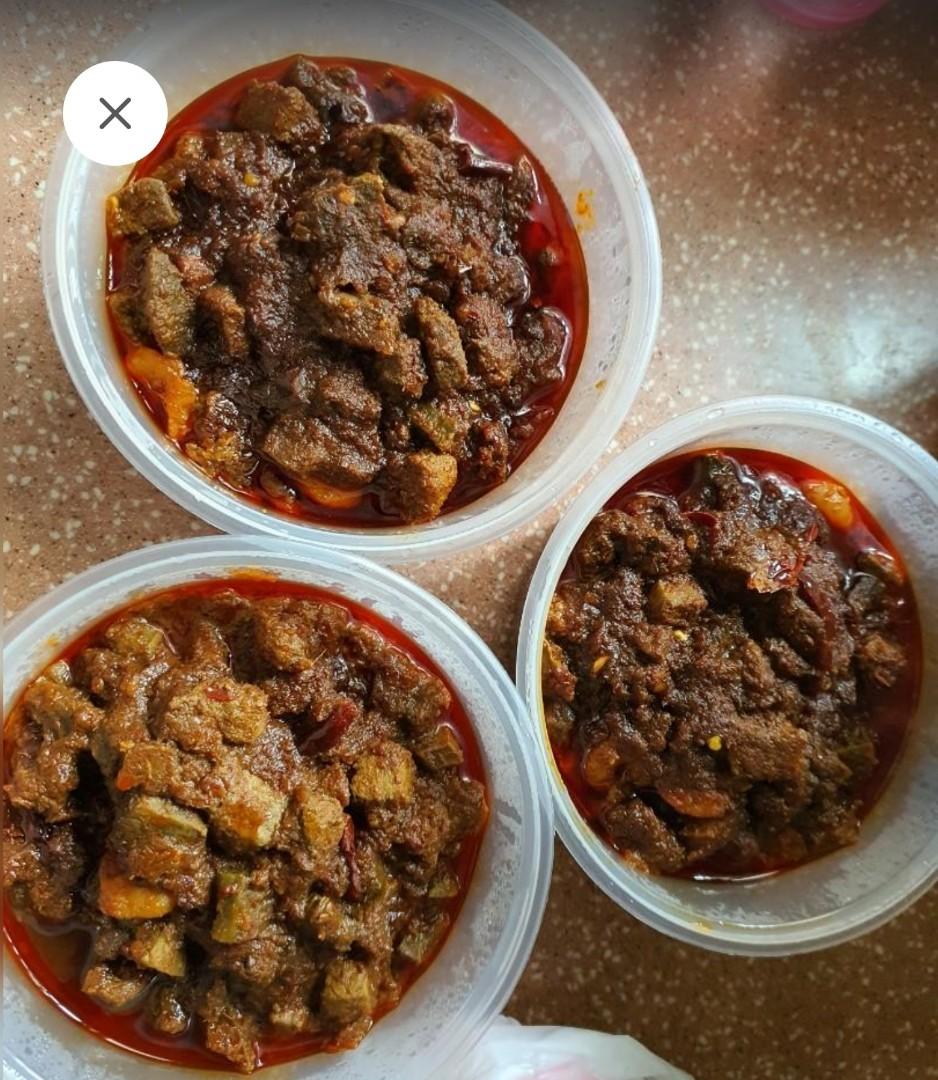Click the white plastic bag at bottom
Image resolution: width=938 pixels, height=1080 pixels.
[x=560, y=1050]
